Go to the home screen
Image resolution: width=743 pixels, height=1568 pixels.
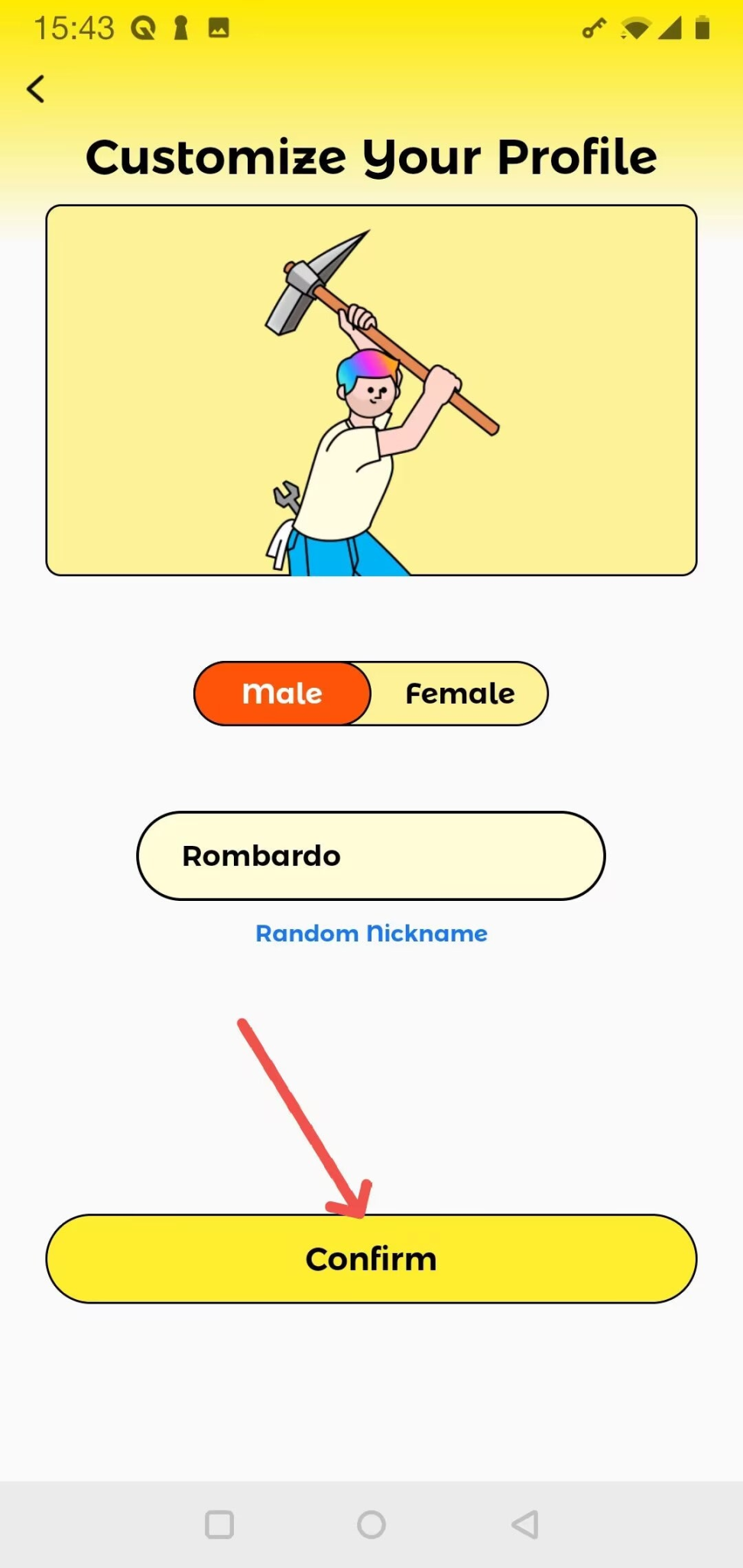click(371, 1524)
